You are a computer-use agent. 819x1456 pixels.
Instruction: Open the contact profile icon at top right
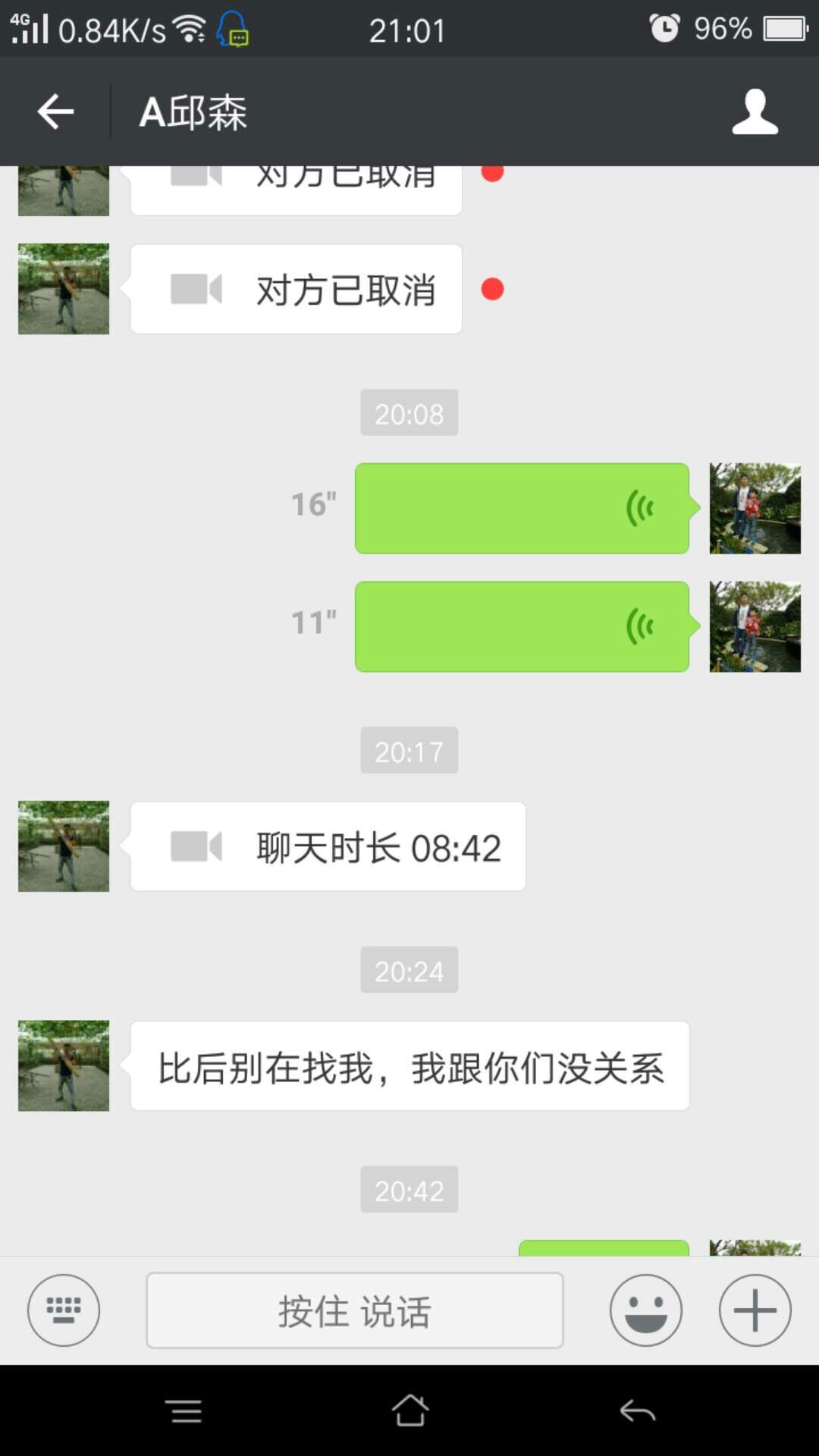(x=755, y=111)
